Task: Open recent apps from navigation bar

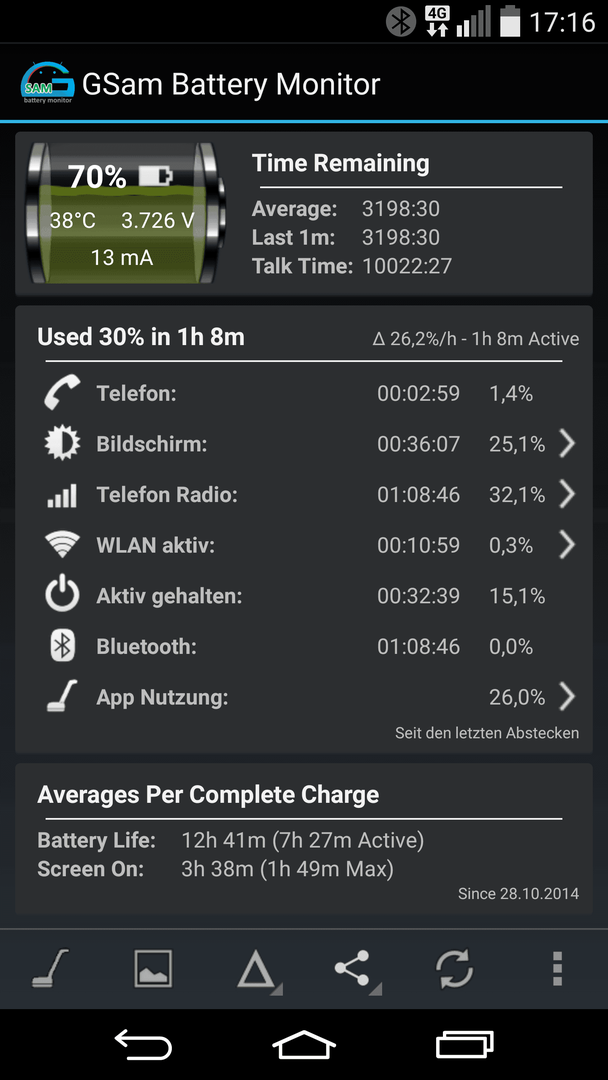Action: click(x=465, y=1044)
